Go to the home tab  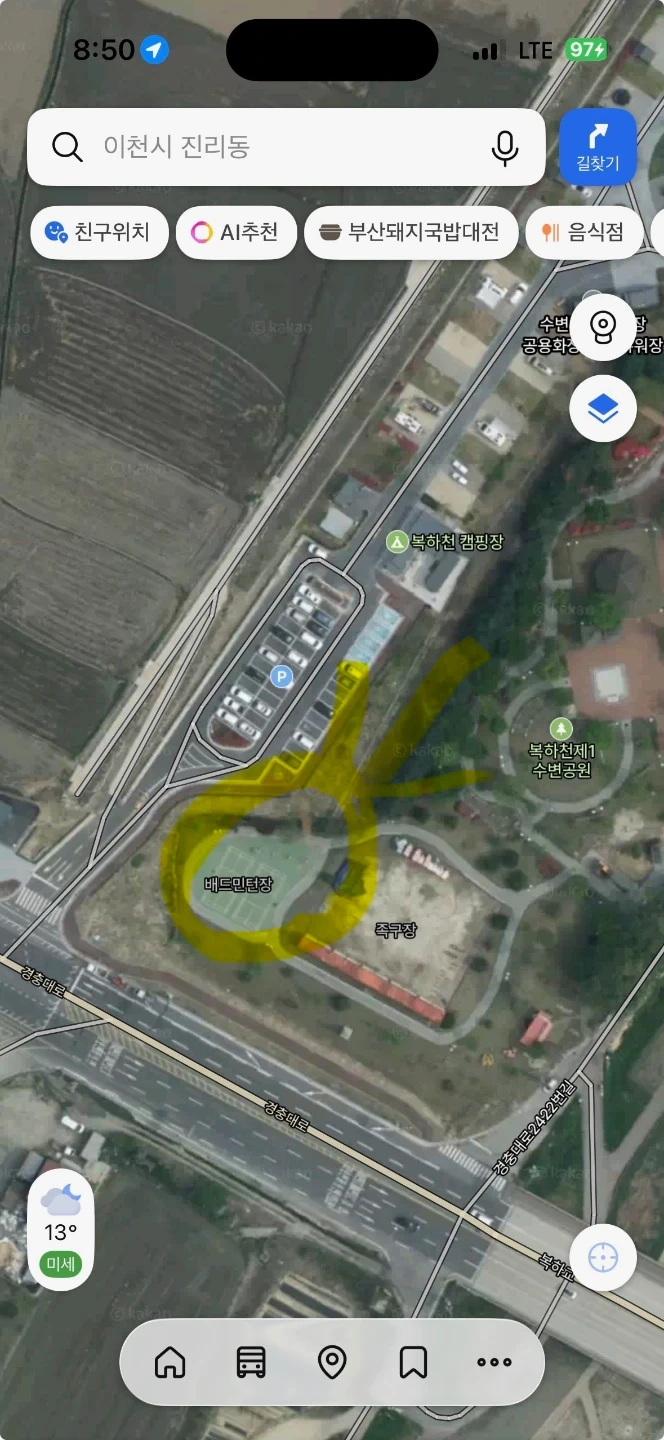tap(170, 1362)
